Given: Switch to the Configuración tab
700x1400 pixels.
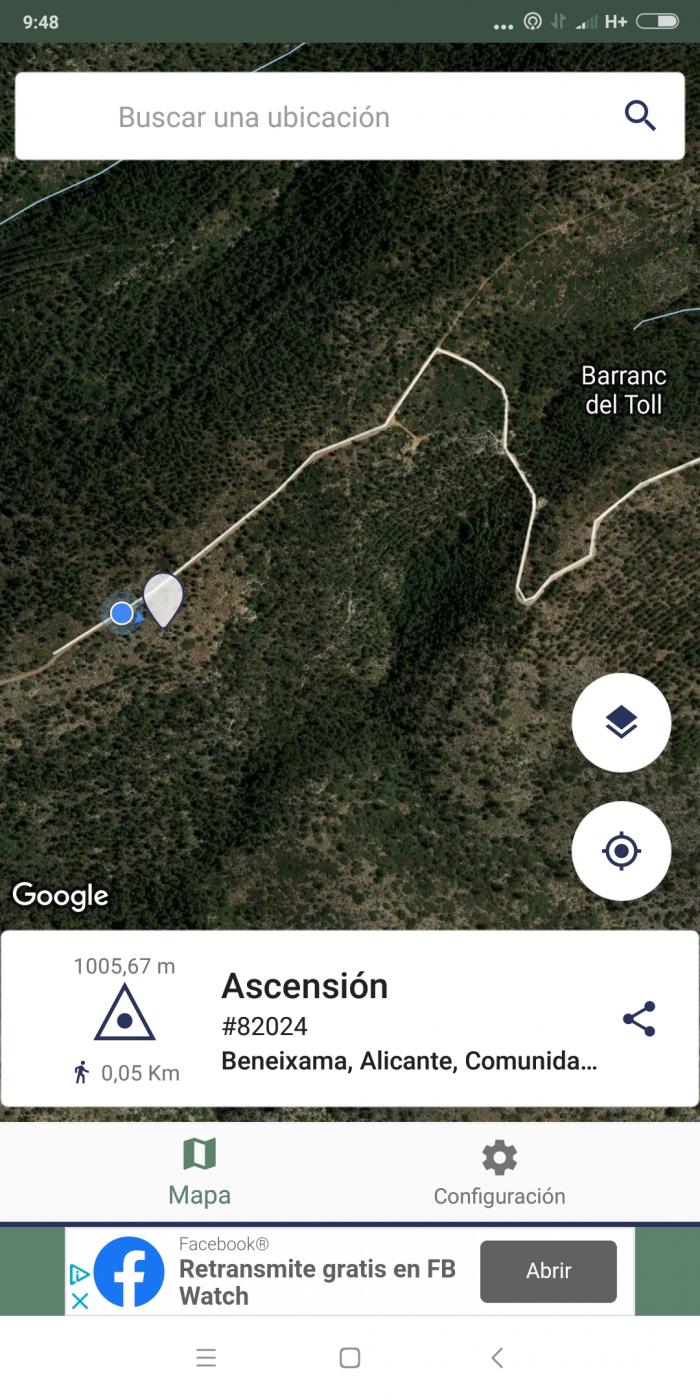Looking at the screenshot, I should pyautogui.click(x=499, y=1172).
